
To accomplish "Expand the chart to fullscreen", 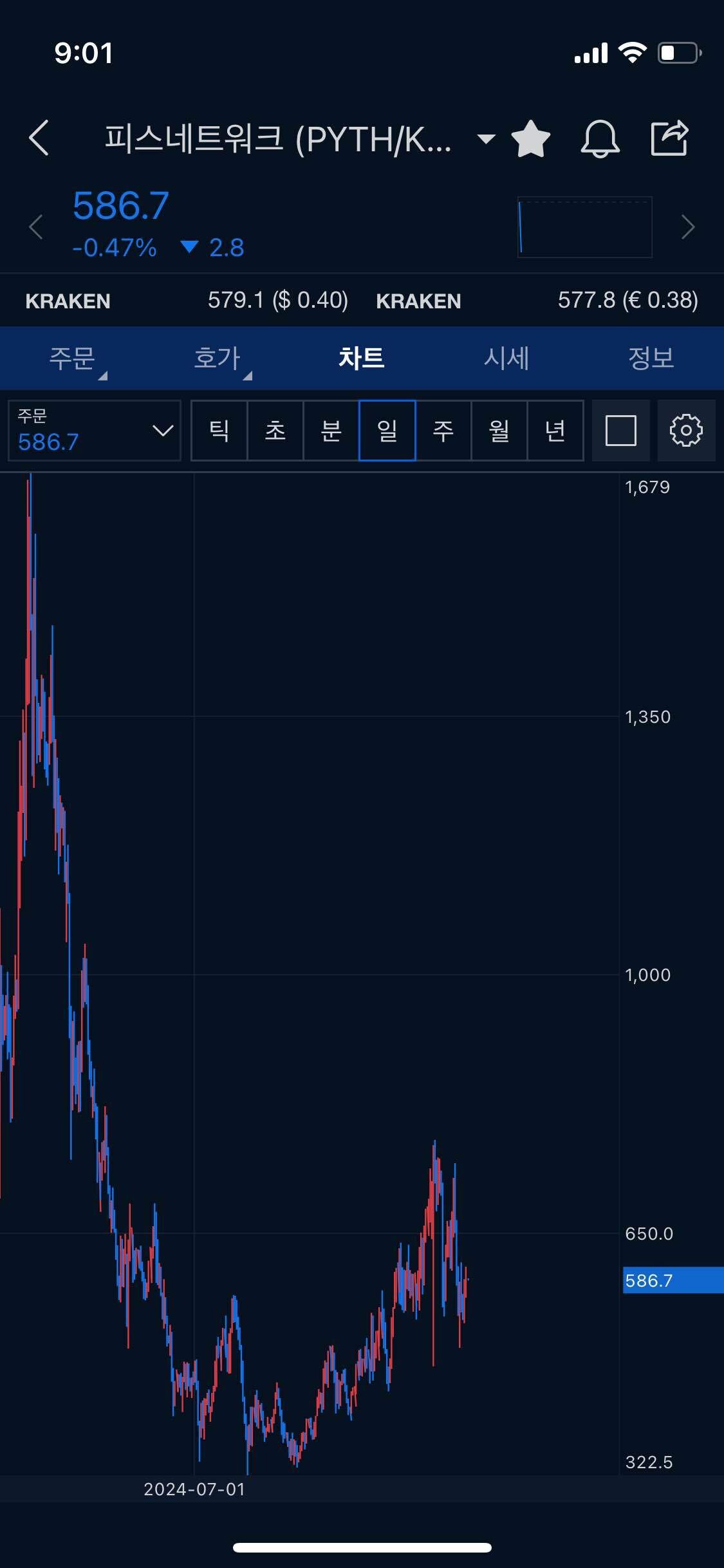I will (621, 431).
